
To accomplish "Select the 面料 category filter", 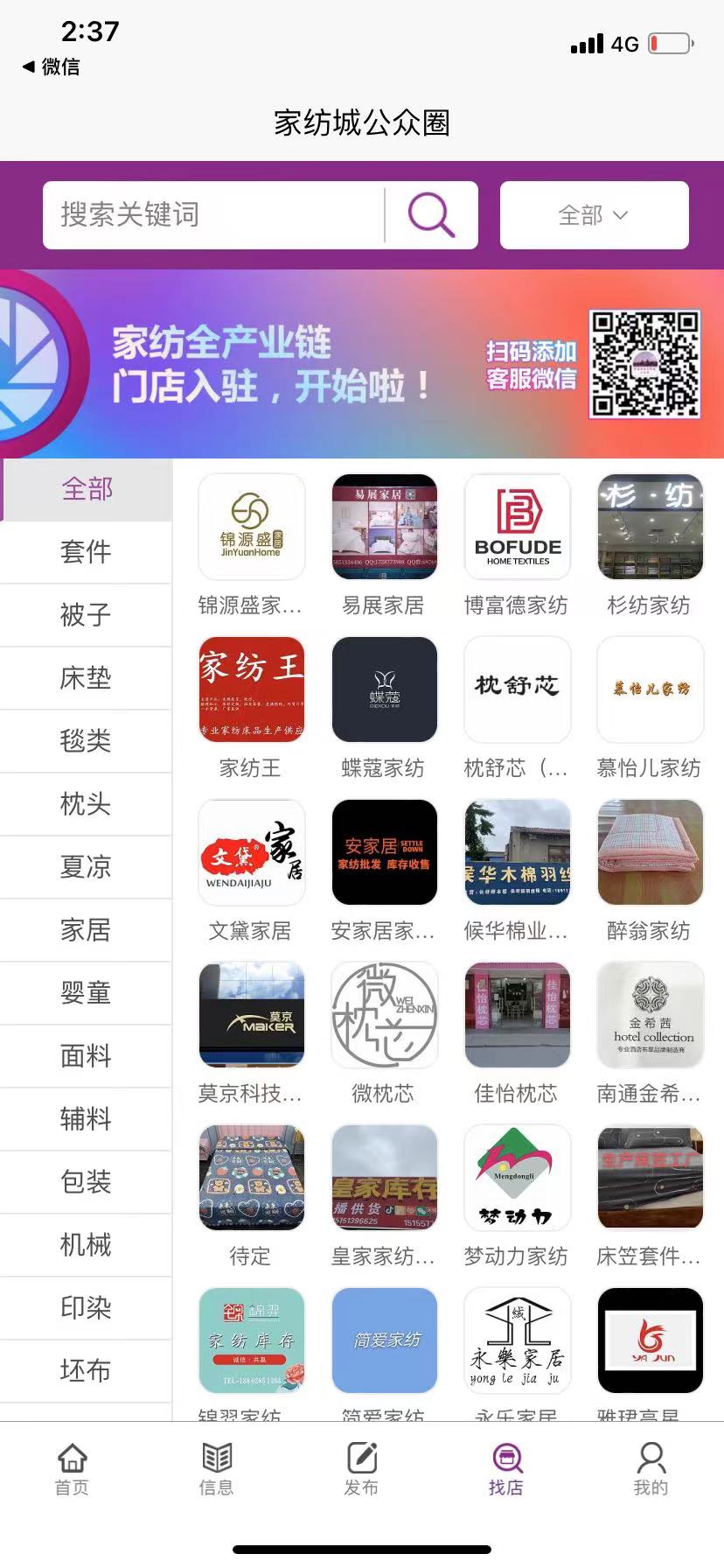I will tap(85, 1056).
